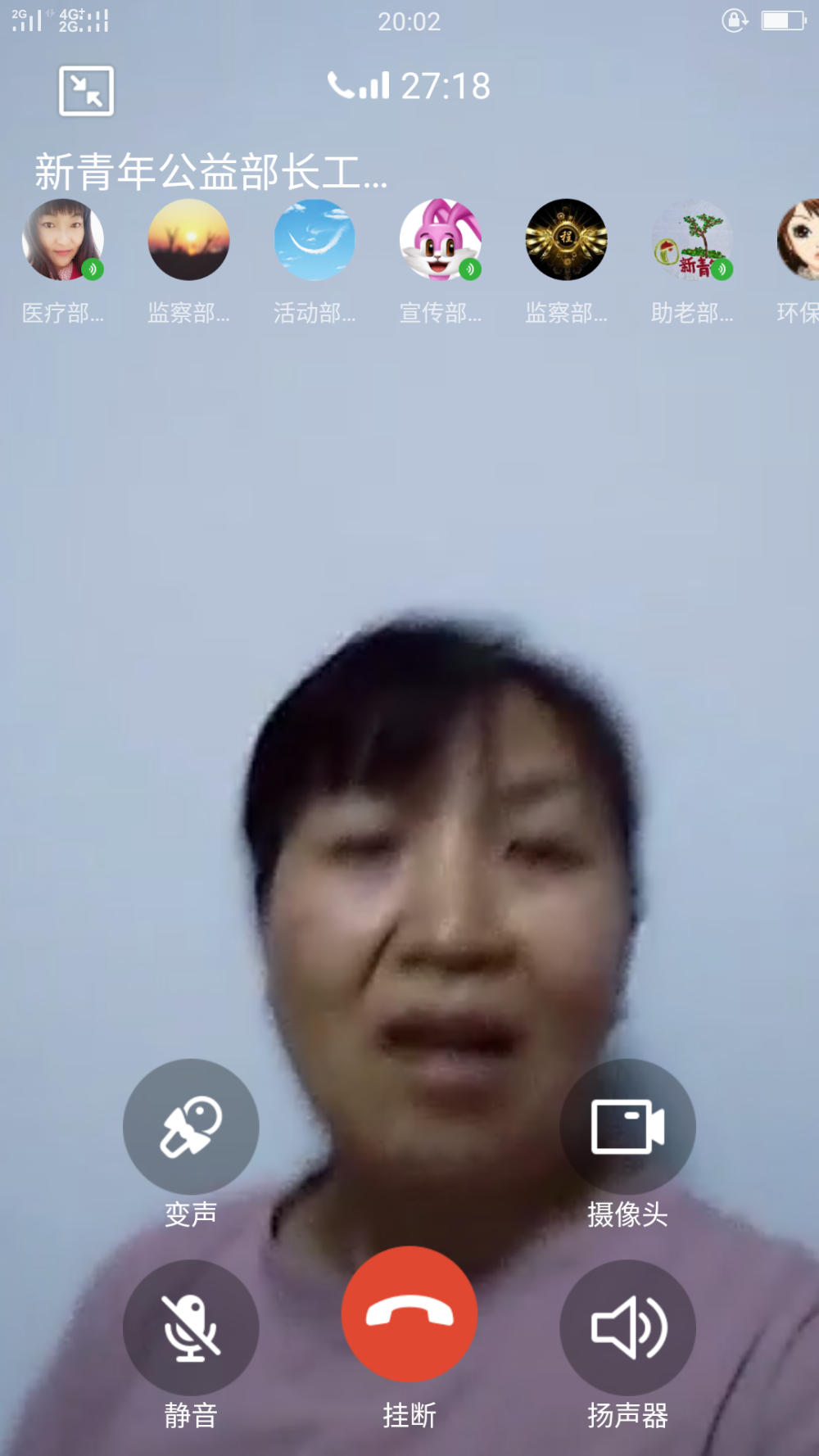Toggle the speaker 扬声器

coord(627,1327)
